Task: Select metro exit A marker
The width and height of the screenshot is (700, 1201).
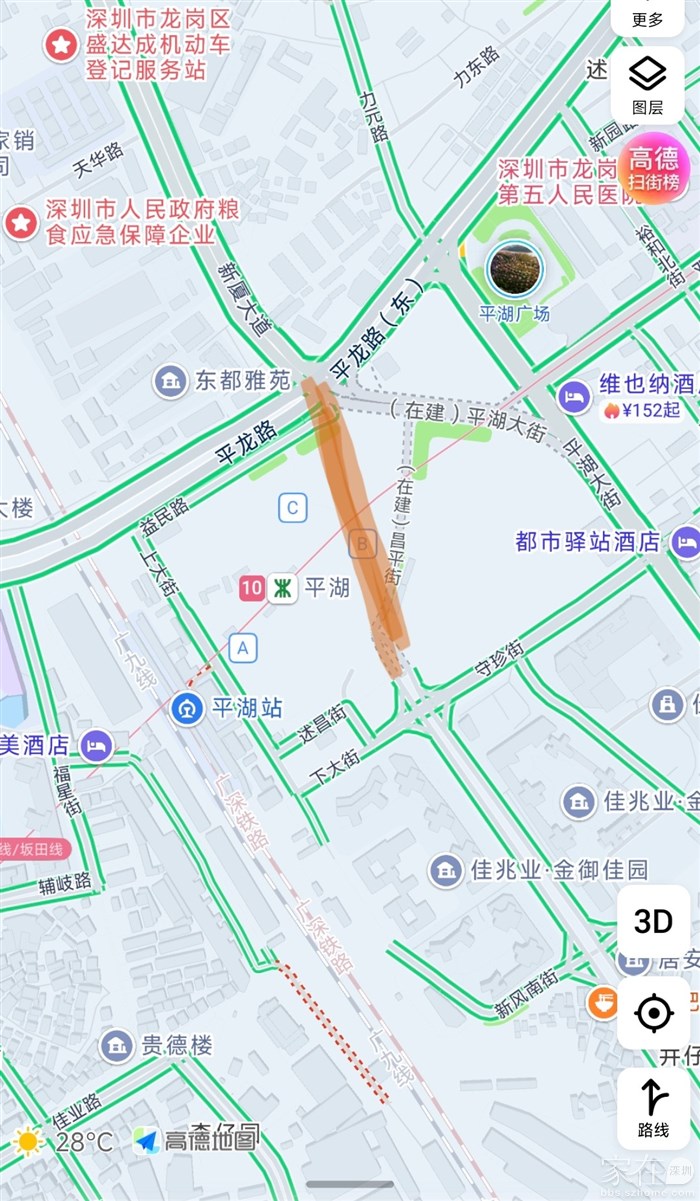Action: point(241,648)
